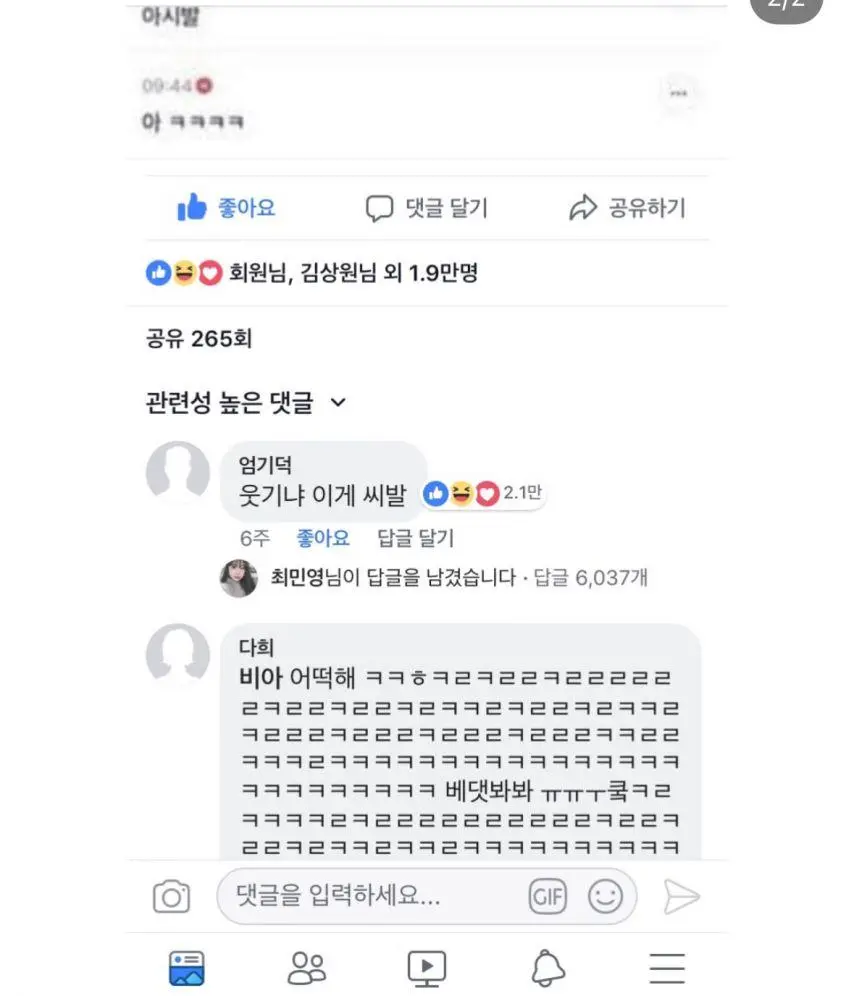Tap 댓글 달기 to comment on post

(x=427, y=208)
